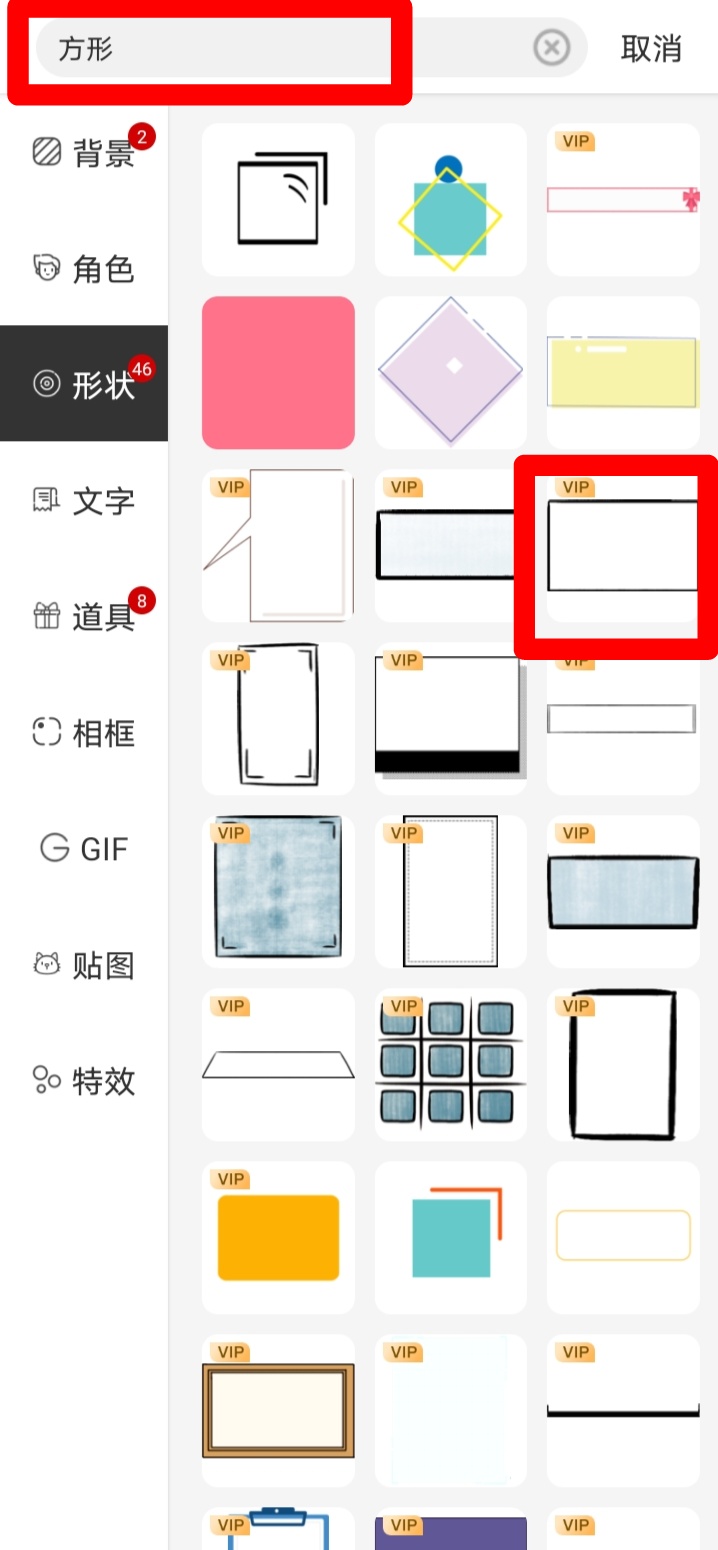Viewport: 718px width, 1550px height.
Task: Select the purple diamond shape
Action: coord(451,372)
